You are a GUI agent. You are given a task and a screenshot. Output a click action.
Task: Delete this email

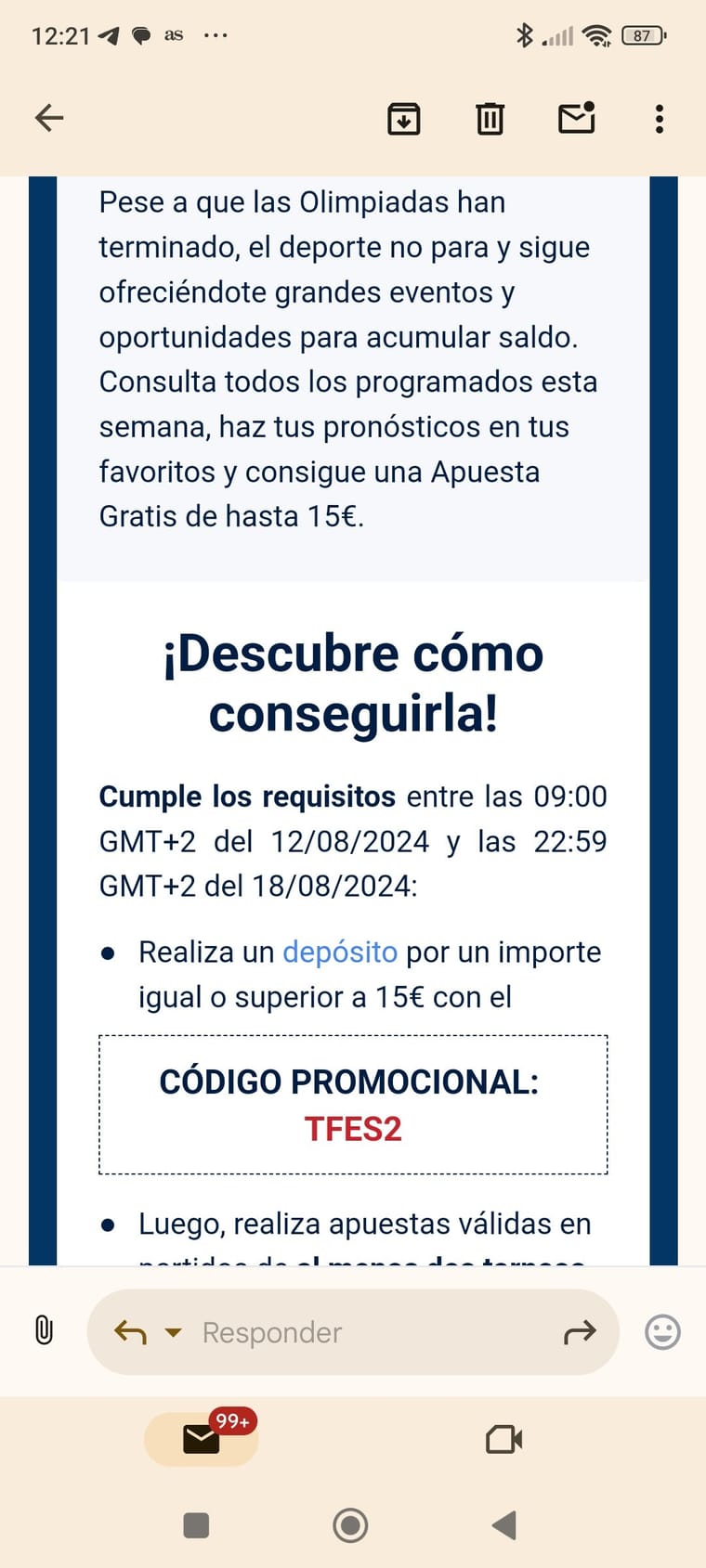pos(490,119)
